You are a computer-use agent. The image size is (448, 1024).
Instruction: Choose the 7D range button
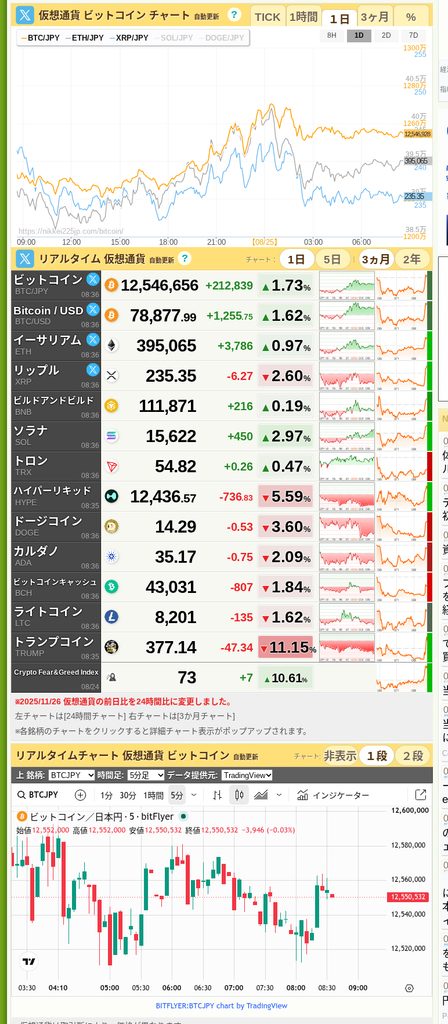[413, 36]
